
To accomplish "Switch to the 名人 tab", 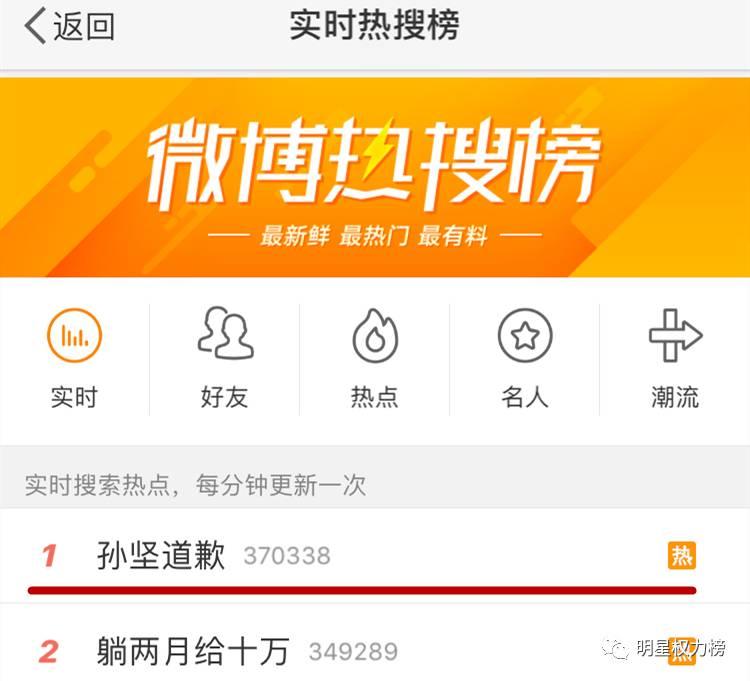I will 524,358.
